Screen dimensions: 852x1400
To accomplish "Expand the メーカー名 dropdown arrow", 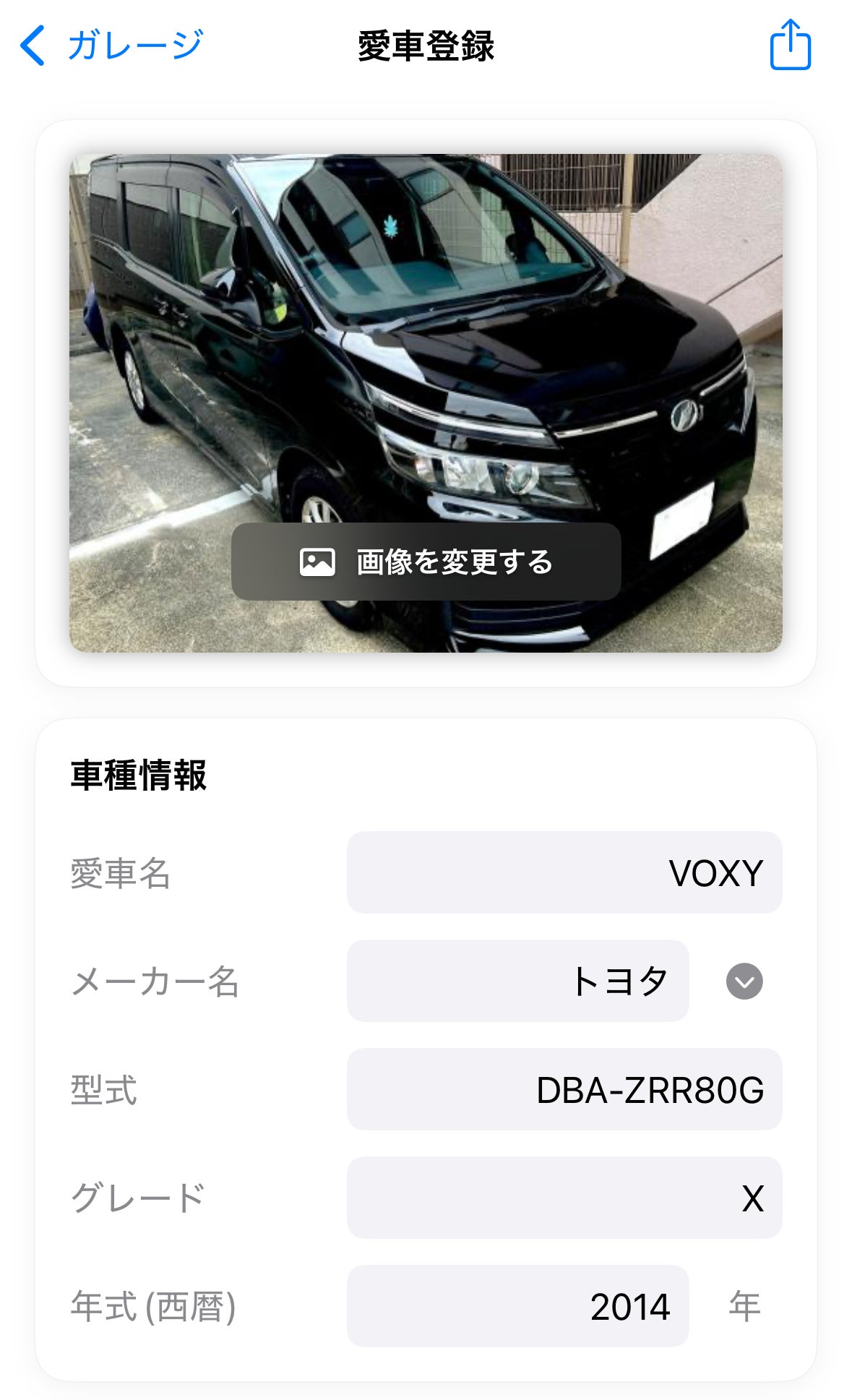I will coord(744,982).
